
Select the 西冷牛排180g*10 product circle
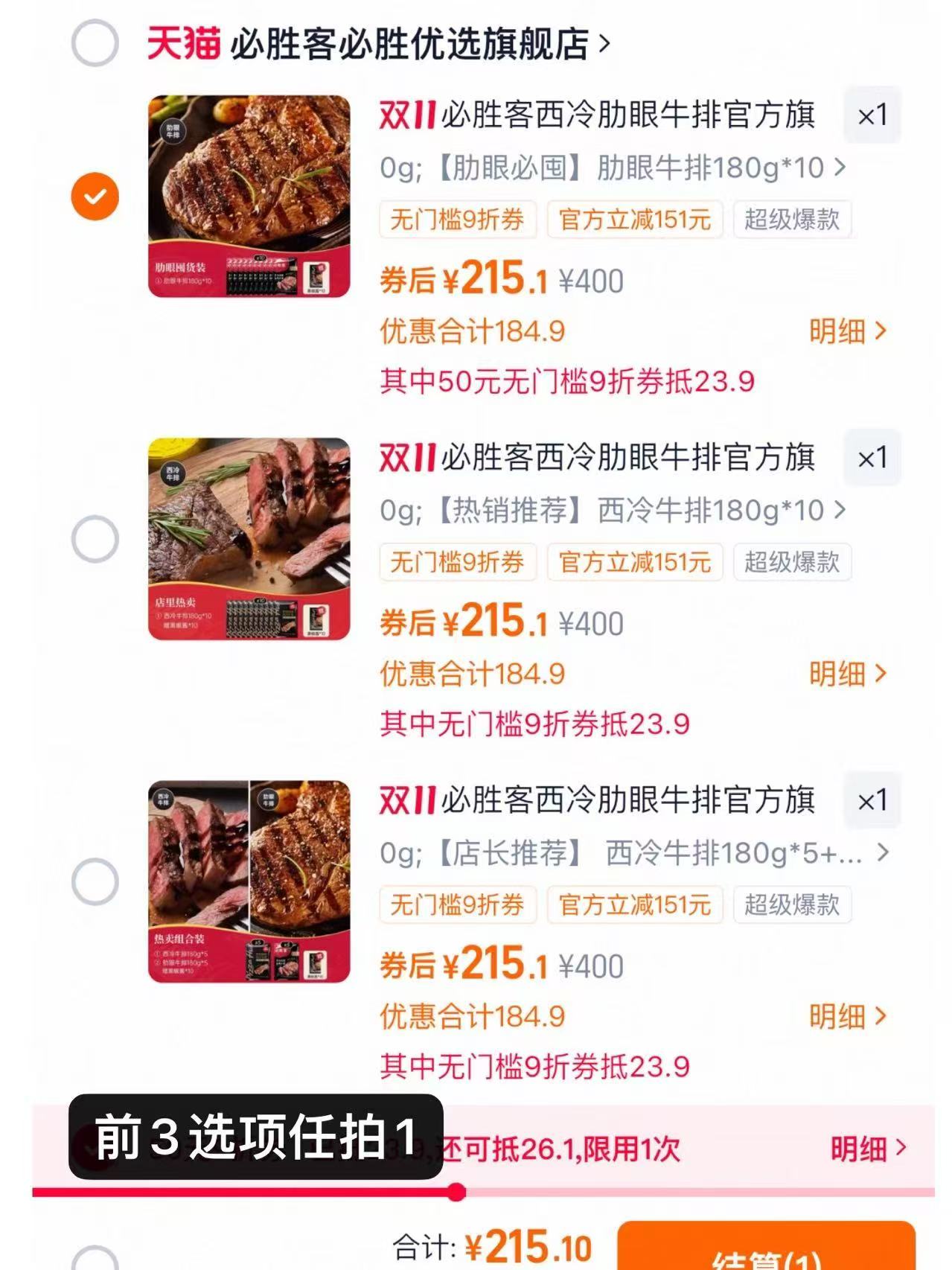(x=94, y=538)
